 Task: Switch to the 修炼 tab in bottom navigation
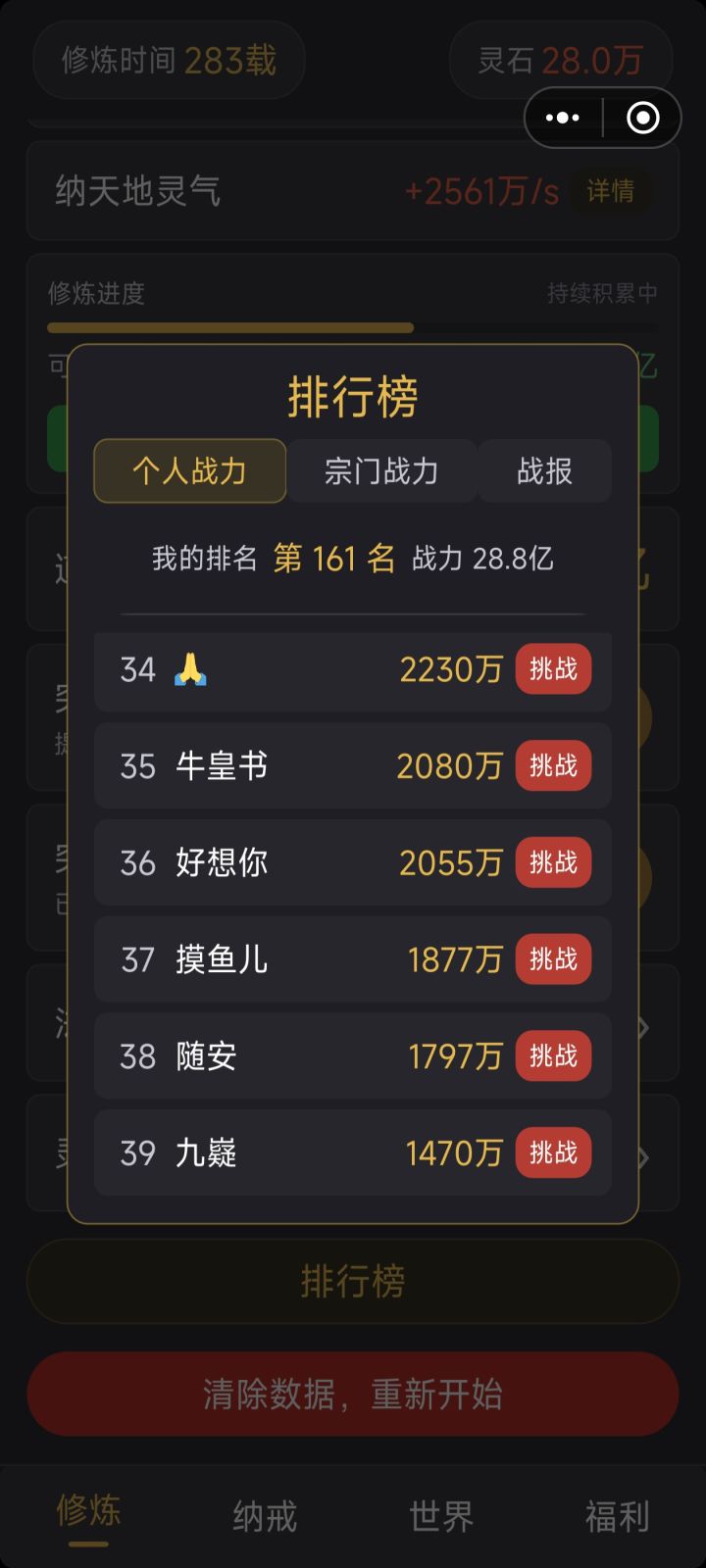click(x=86, y=1514)
